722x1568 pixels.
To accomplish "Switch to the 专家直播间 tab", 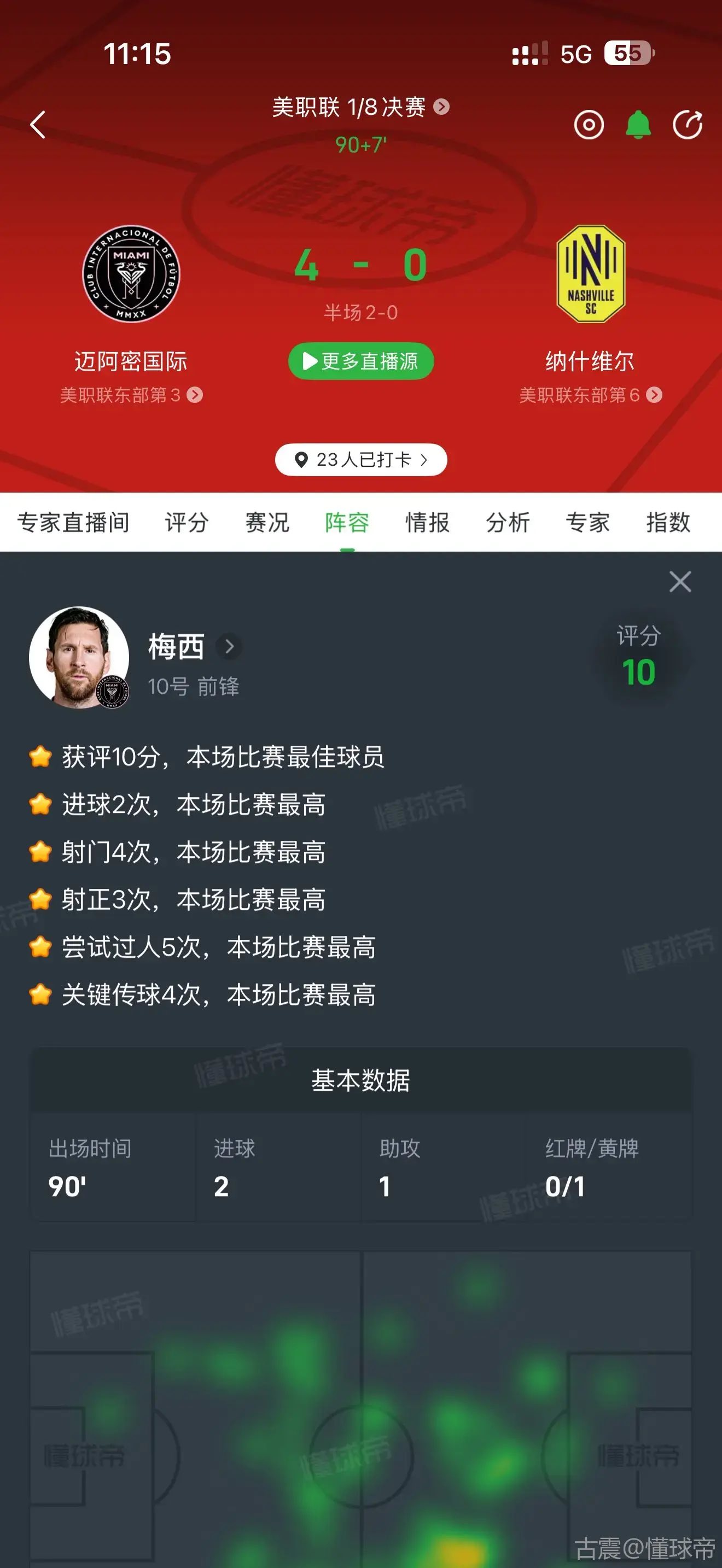I will (73, 522).
